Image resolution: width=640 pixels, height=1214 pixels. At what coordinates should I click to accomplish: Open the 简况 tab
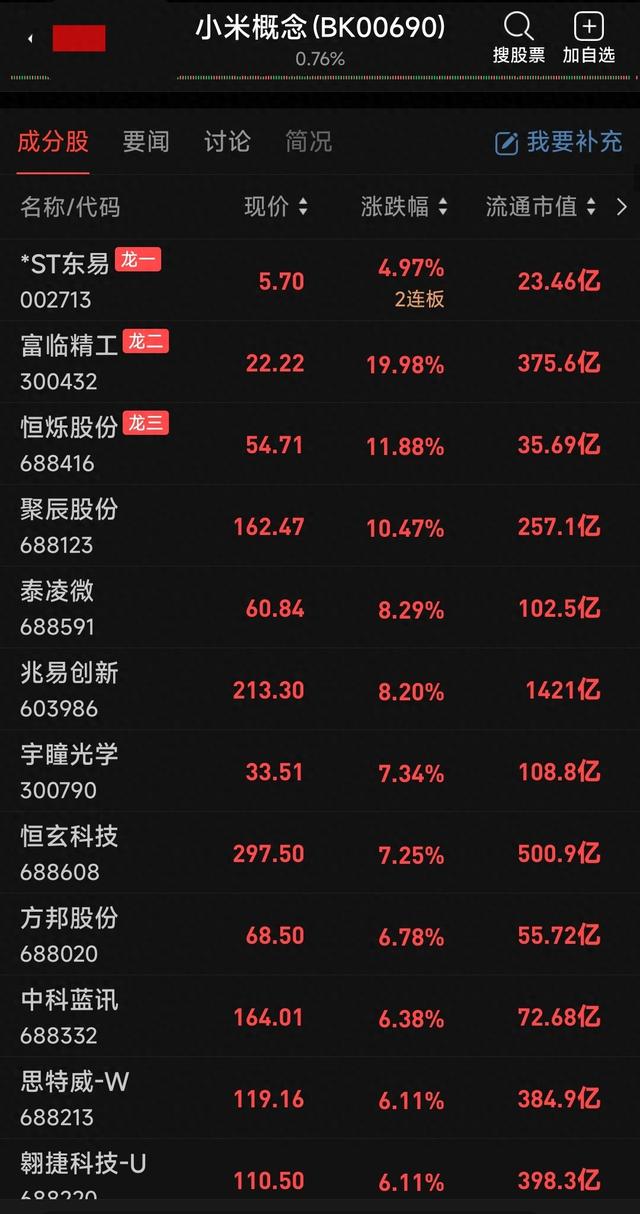(x=308, y=142)
